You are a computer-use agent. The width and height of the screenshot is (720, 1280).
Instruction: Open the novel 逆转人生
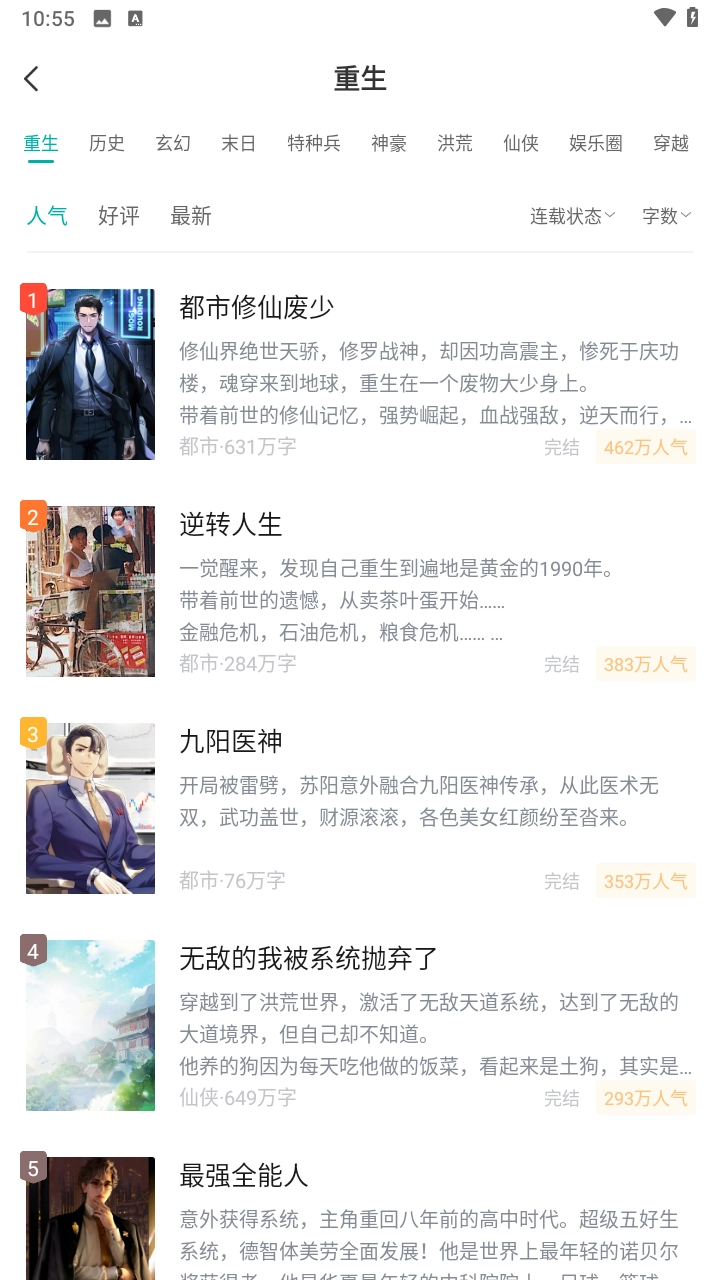(x=231, y=524)
